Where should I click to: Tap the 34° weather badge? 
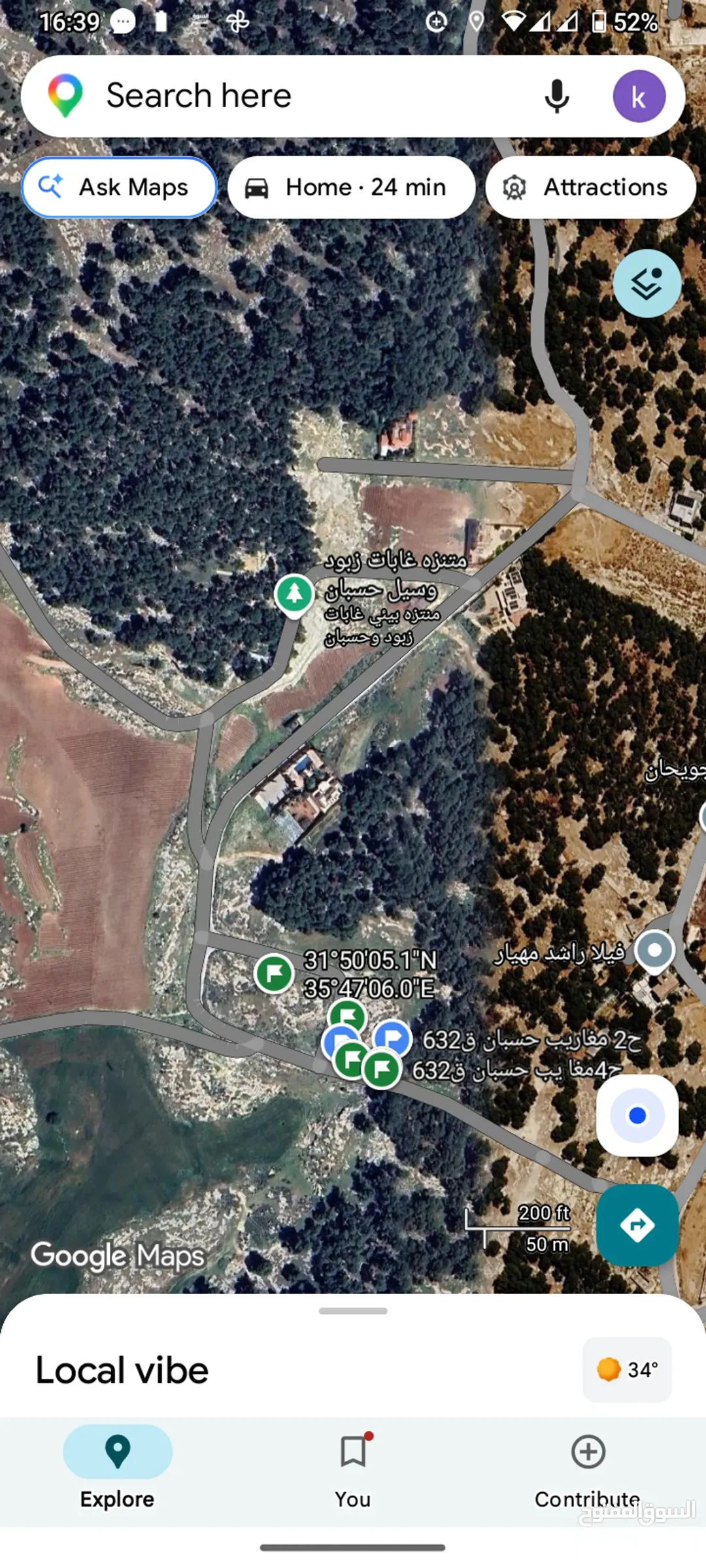(x=627, y=1369)
